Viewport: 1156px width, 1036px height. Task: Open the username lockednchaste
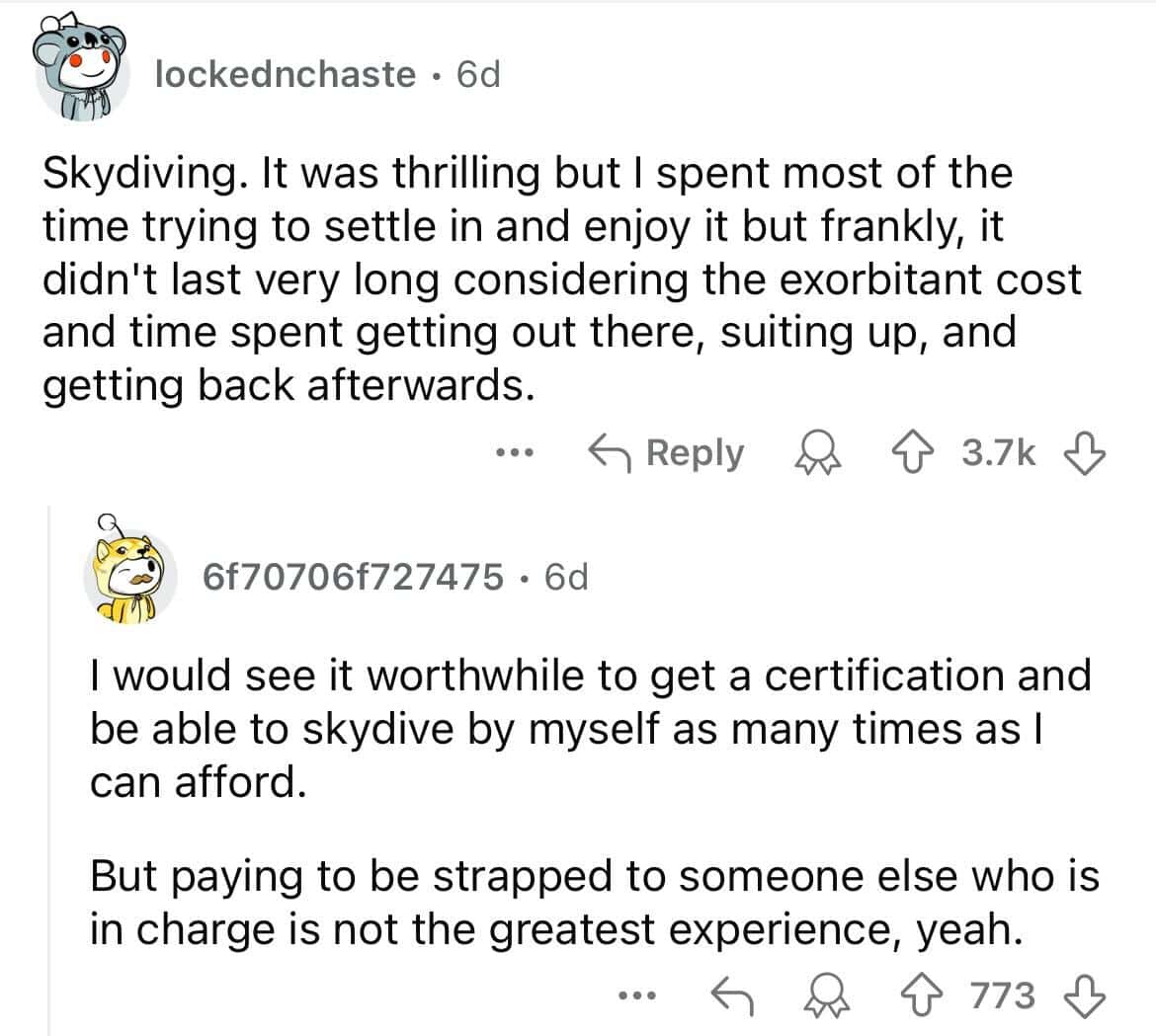pyautogui.click(x=286, y=74)
